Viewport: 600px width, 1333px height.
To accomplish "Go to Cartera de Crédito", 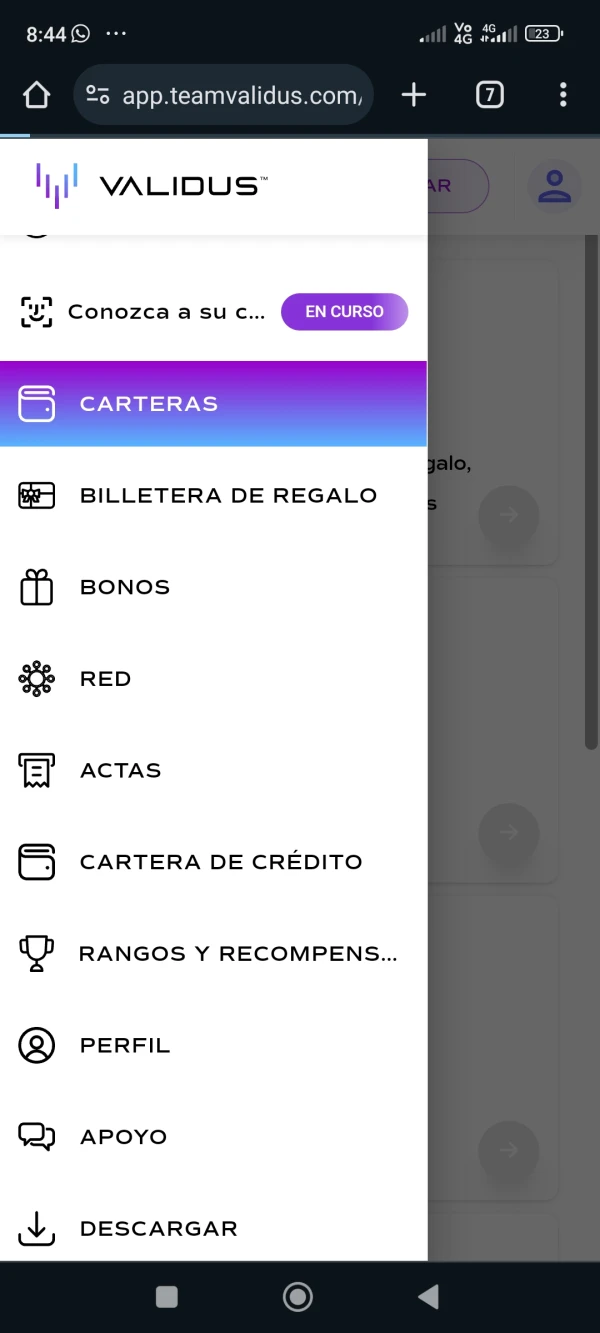I will [213, 862].
